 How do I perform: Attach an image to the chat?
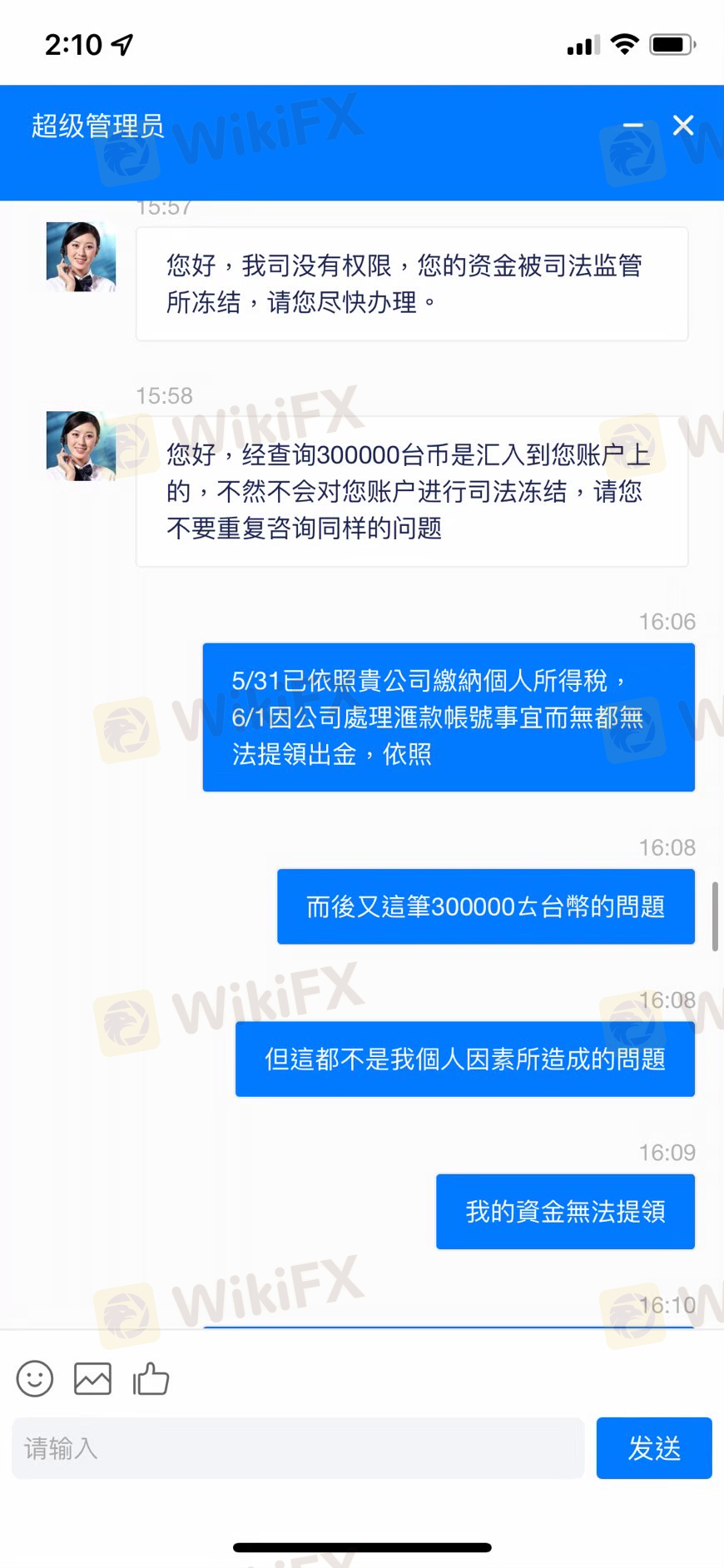click(x=92, y=1379)
